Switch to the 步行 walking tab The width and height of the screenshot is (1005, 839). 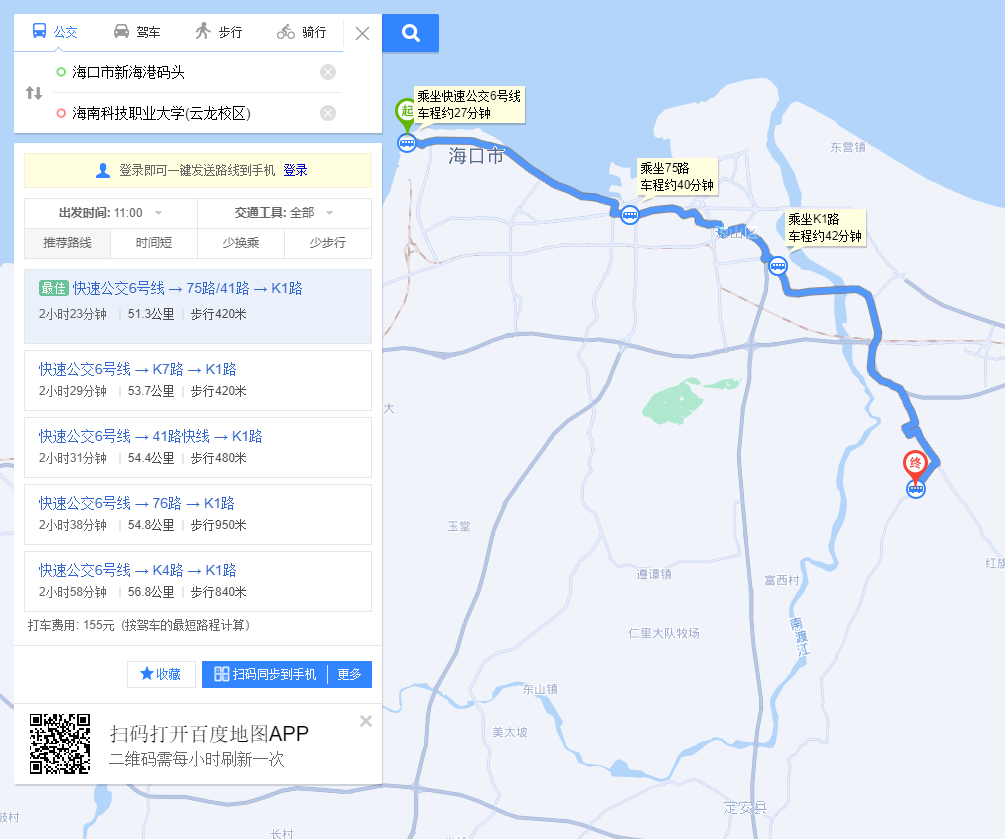(x=219, y=32)
